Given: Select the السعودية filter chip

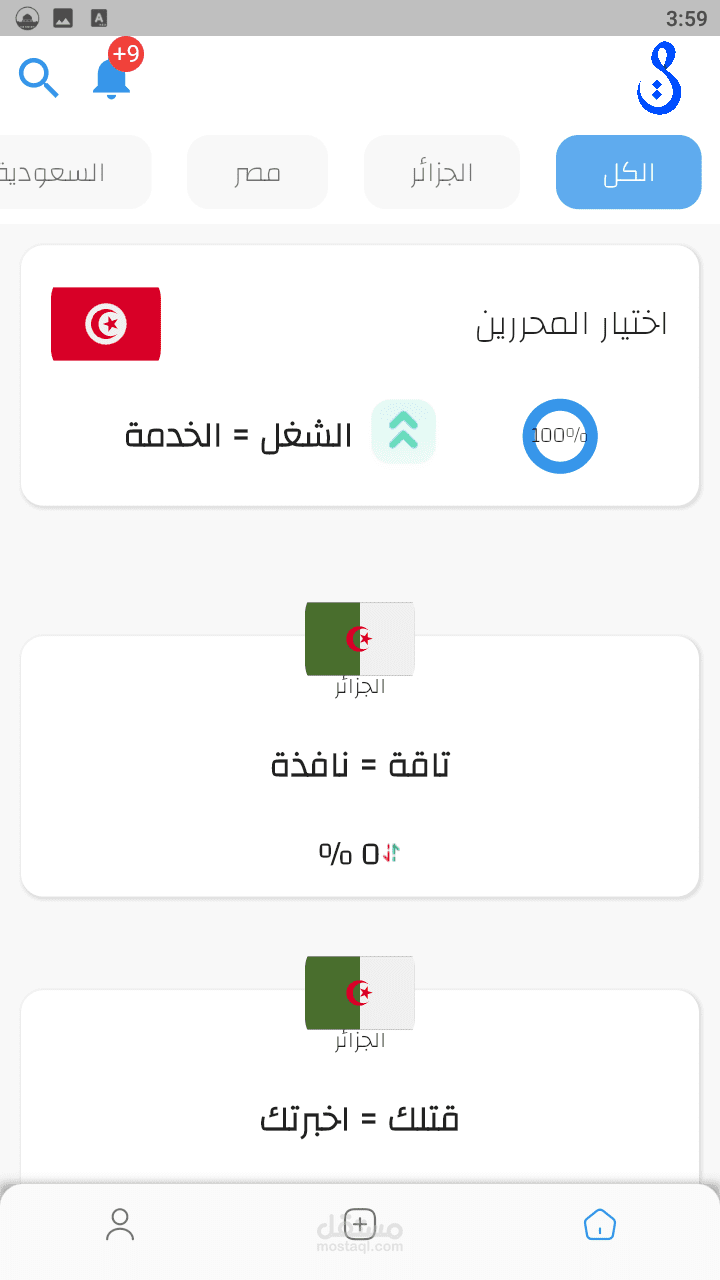Looking at the screenshot, I should [73, 172].
